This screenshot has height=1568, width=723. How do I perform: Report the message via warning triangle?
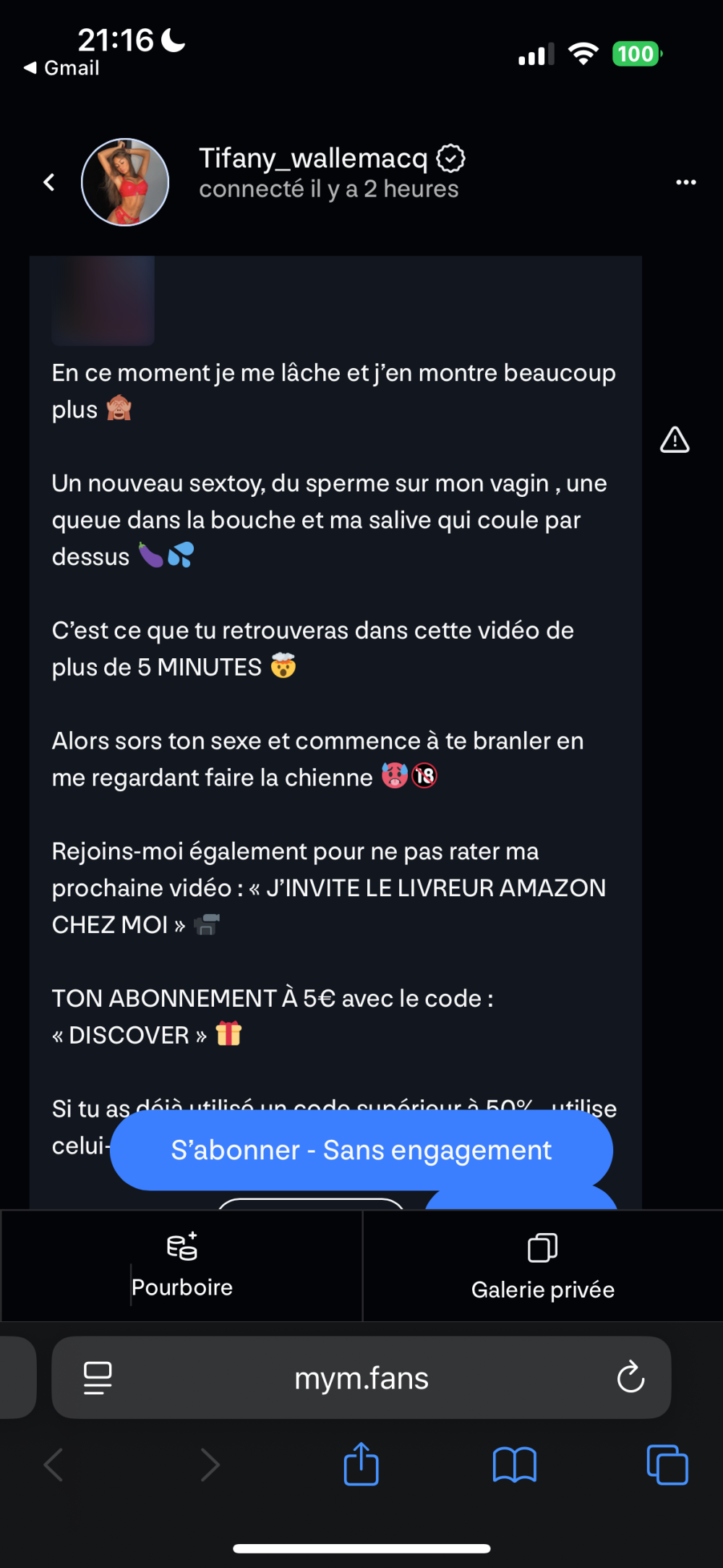pyautogui.click(x=674, y=440)
